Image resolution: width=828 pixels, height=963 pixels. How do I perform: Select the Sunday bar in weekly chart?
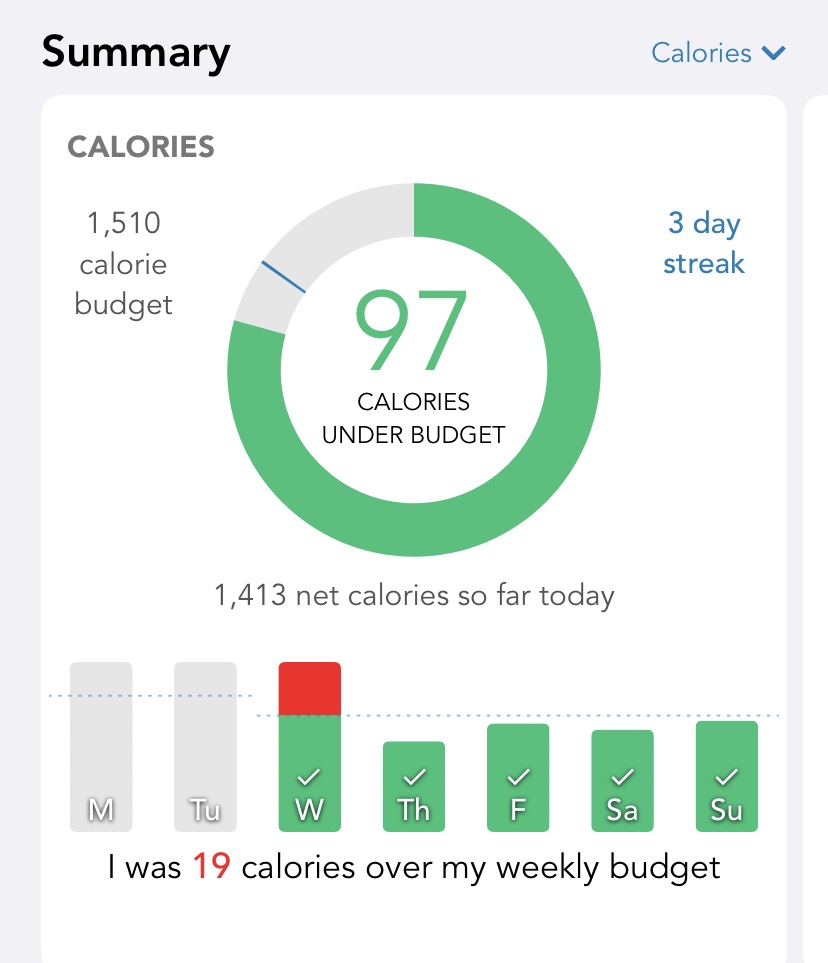726,776
